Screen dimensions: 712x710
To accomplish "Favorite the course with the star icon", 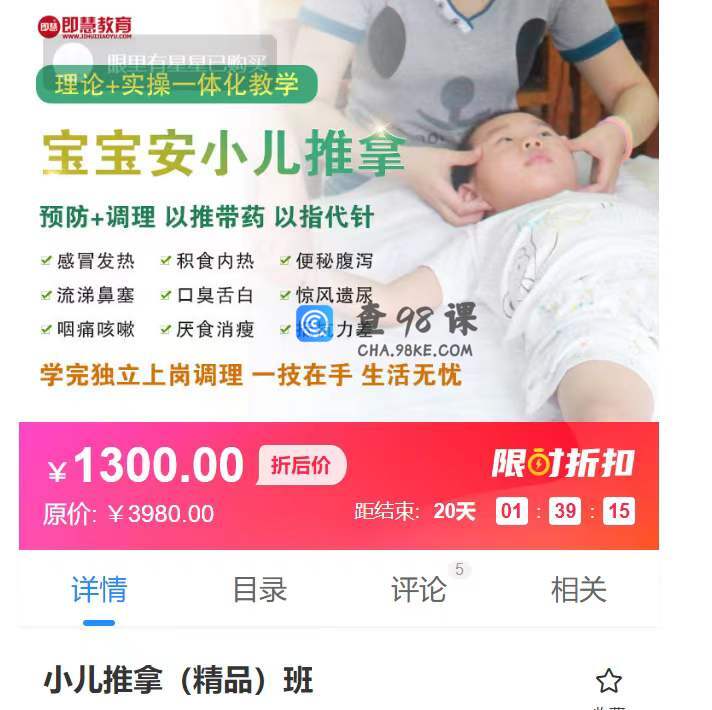I will point(608,682).
